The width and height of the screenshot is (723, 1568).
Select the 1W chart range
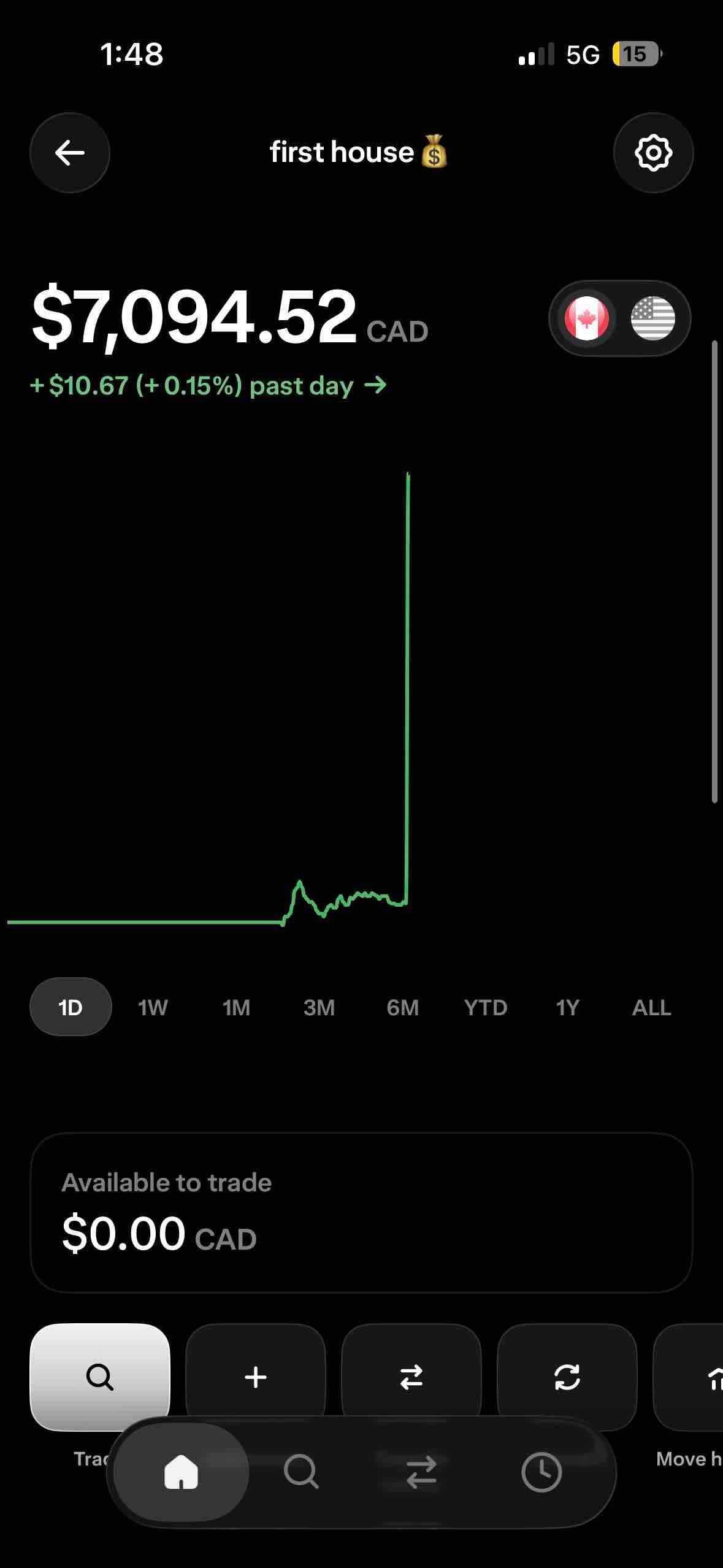(x=153, y=1007)
